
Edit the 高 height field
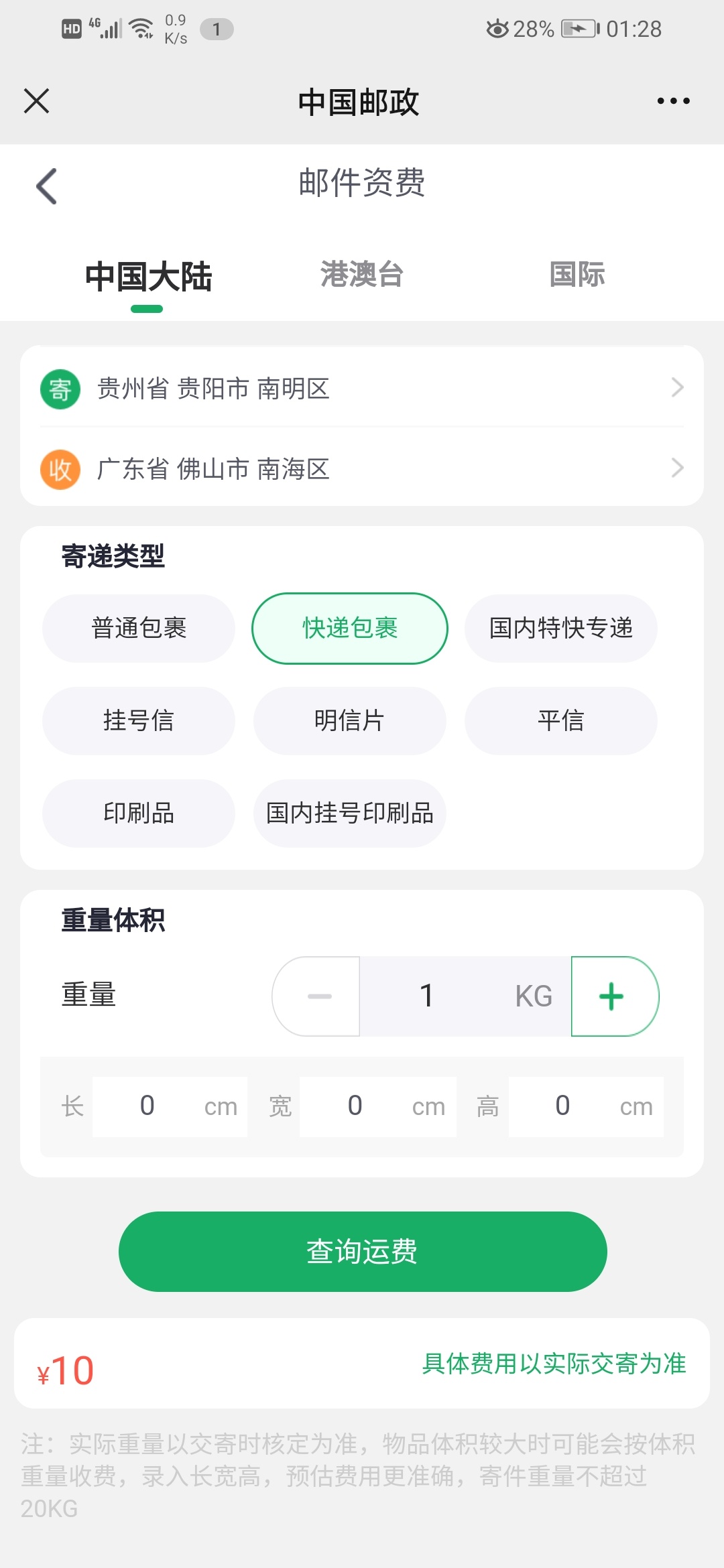tap(586, 1106)
